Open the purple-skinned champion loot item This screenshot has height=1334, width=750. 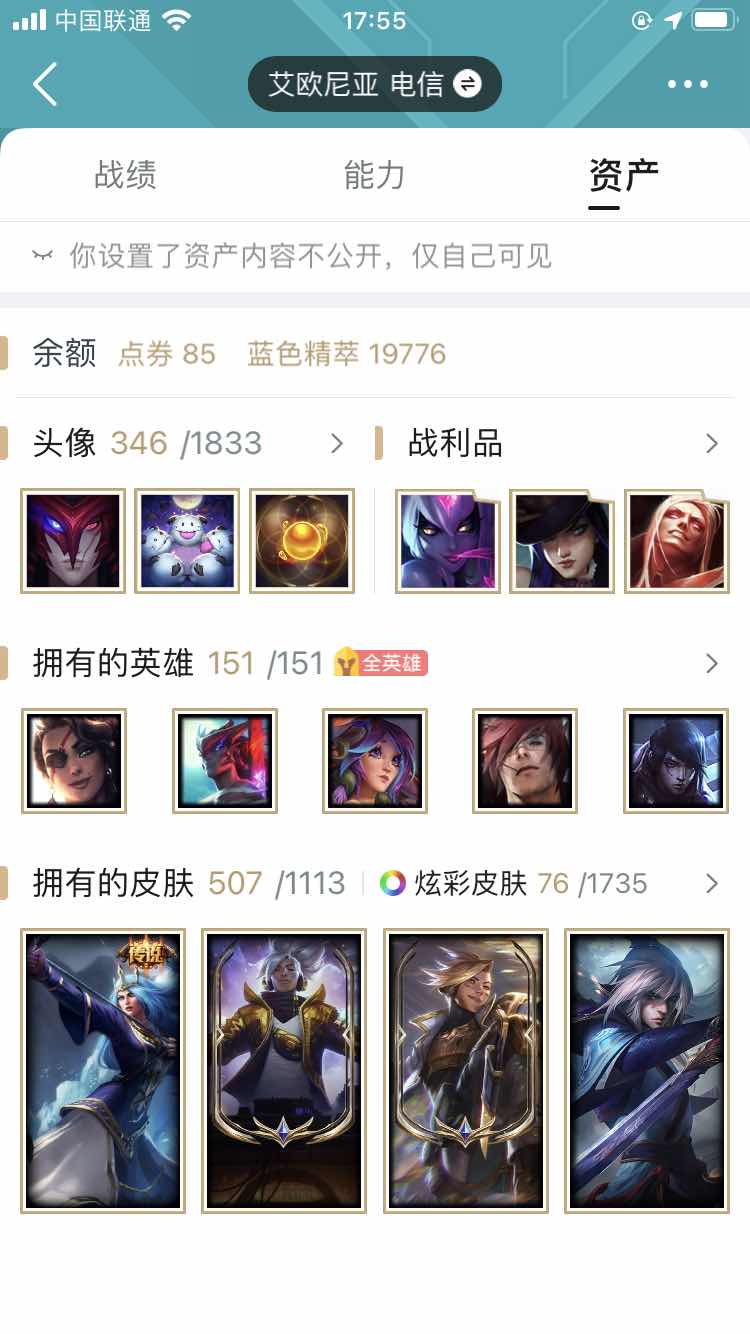click(448, 541)
